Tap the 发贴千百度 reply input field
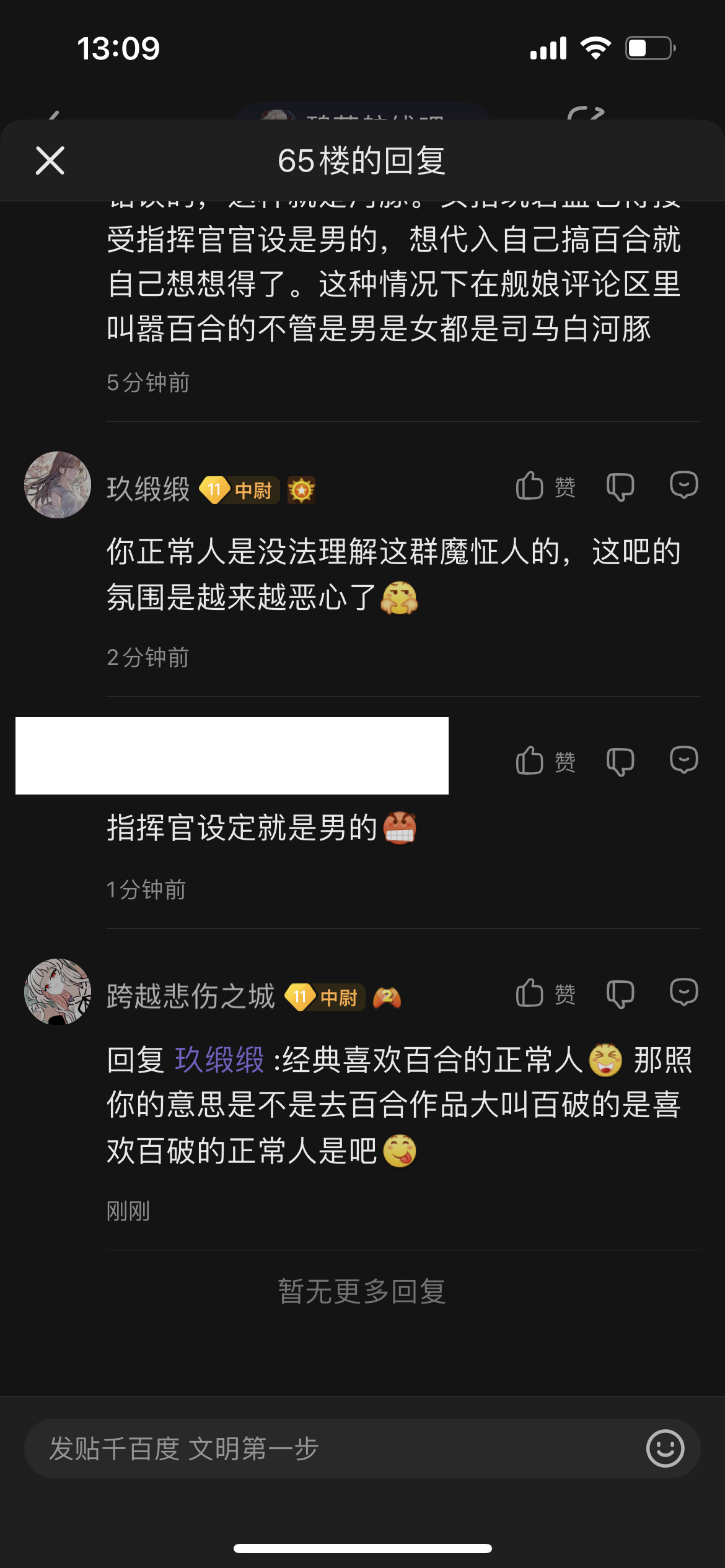This screenshot has height=1568, width=725. pos(335,1449)
